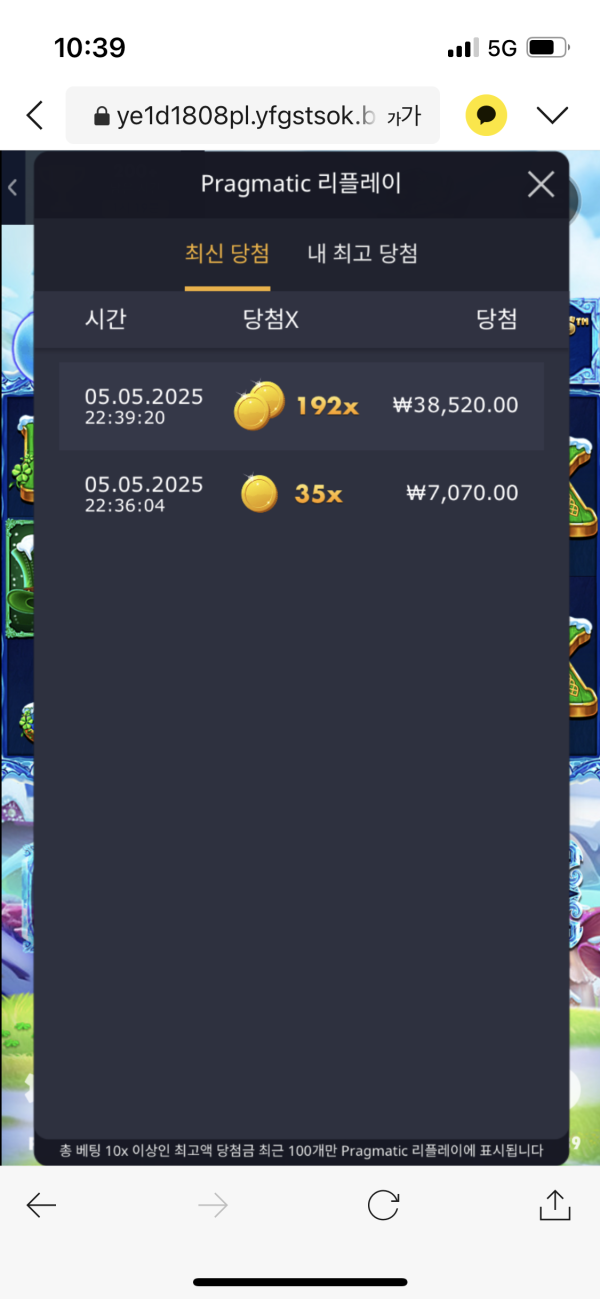Switch to the 내 최고 당첨 tab
Image resolution: width=600 pixels, height=1299 pixels.
pyautogui.click(x=362, y=253)
